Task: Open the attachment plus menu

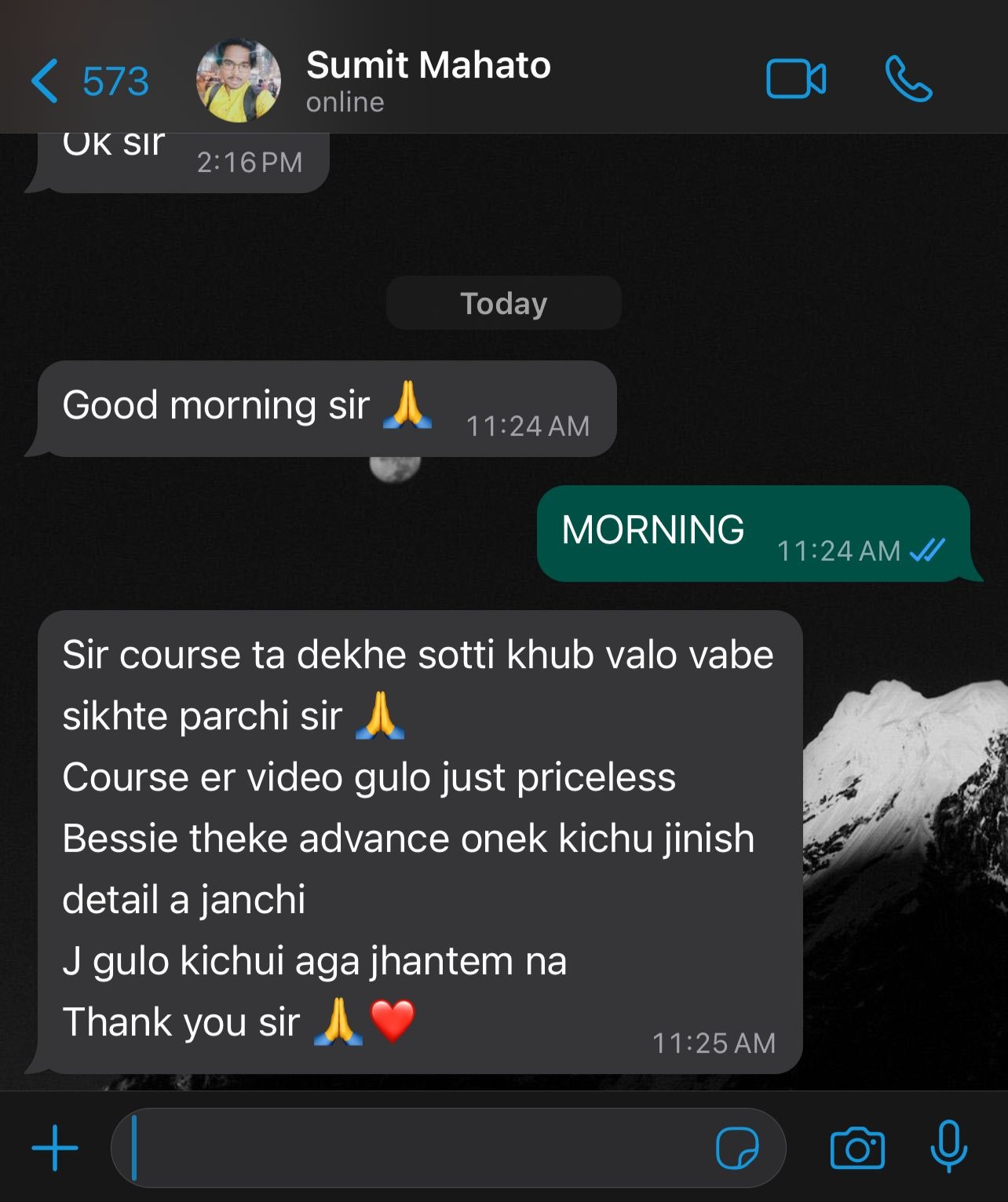Action: [x=55, y=1148]
